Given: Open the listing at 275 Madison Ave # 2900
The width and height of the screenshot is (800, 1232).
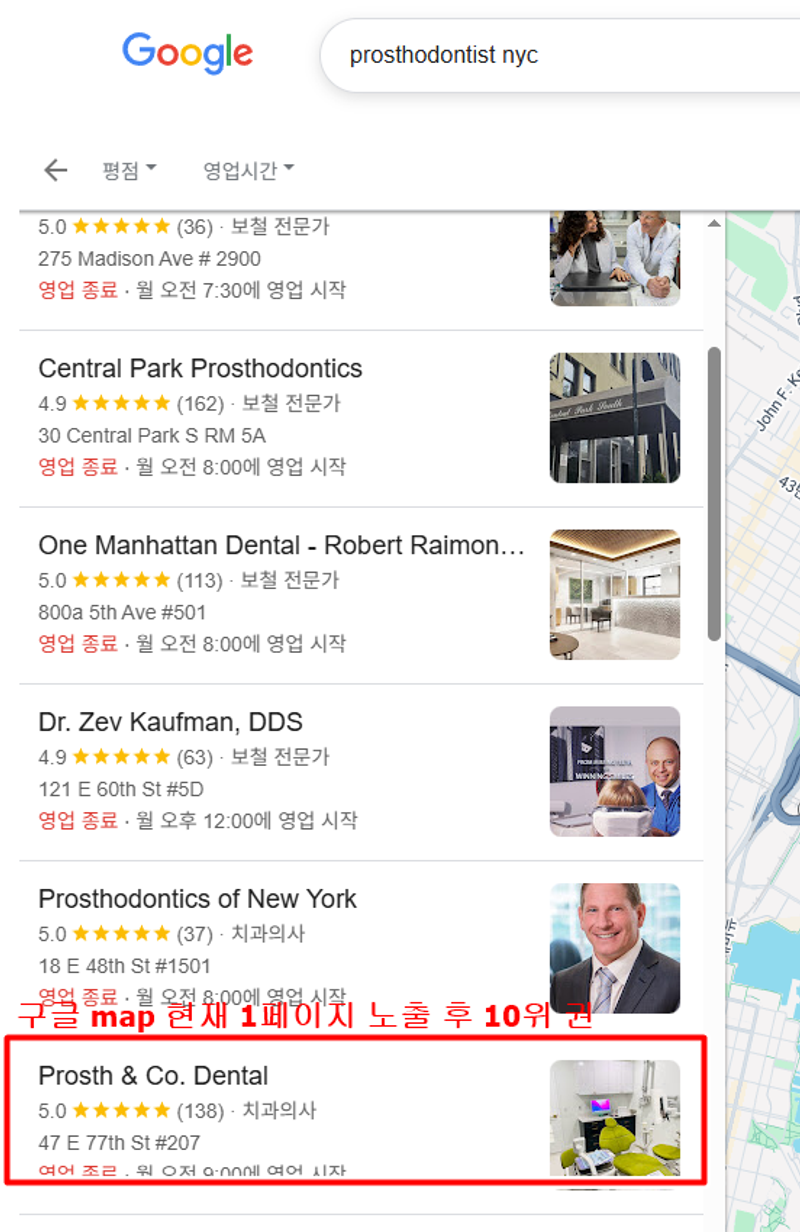Looking at the screenshot, I should click(150, 259).
